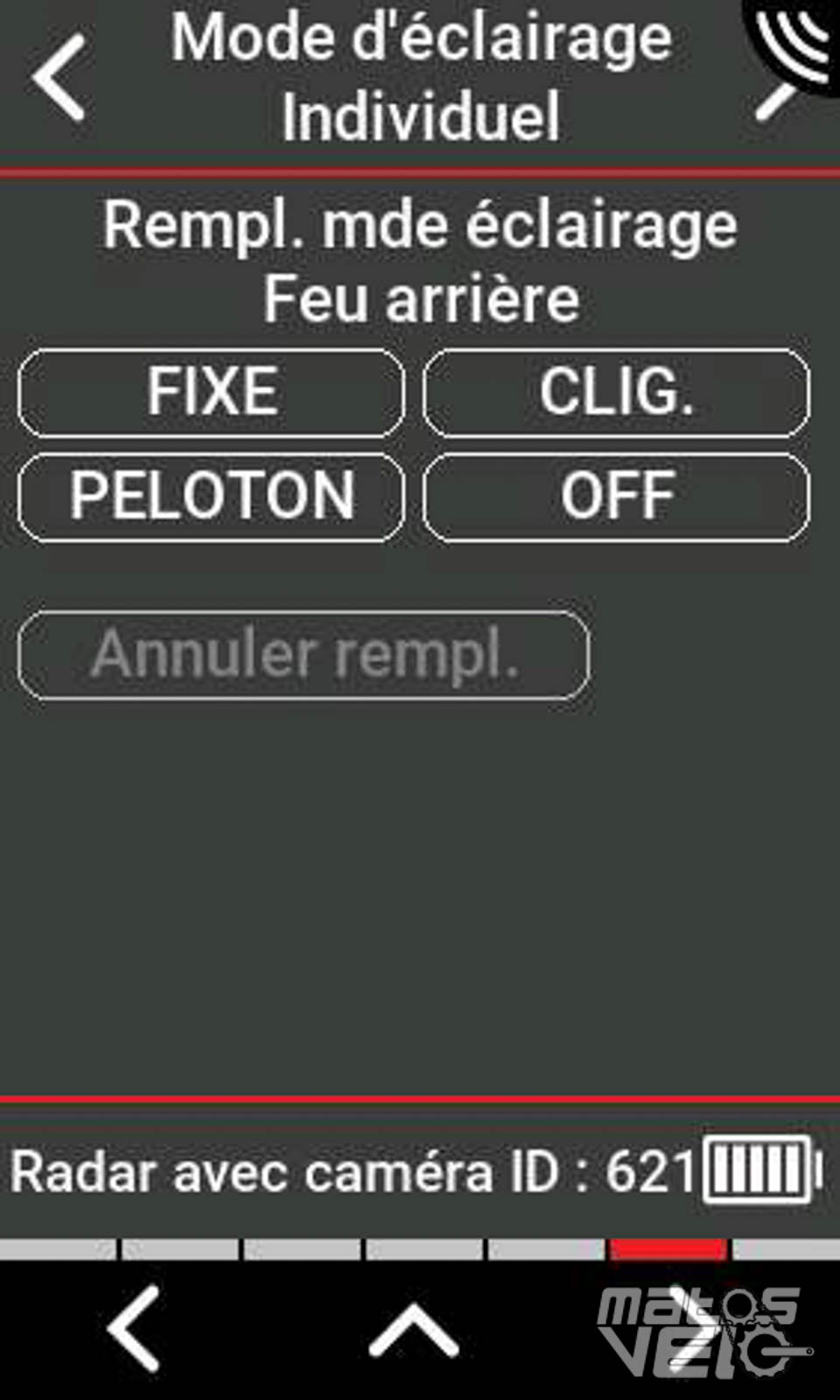This screenshot has height=1400, width=840.
Task: Tap the bottom center up arrow
Action: 414,1330
